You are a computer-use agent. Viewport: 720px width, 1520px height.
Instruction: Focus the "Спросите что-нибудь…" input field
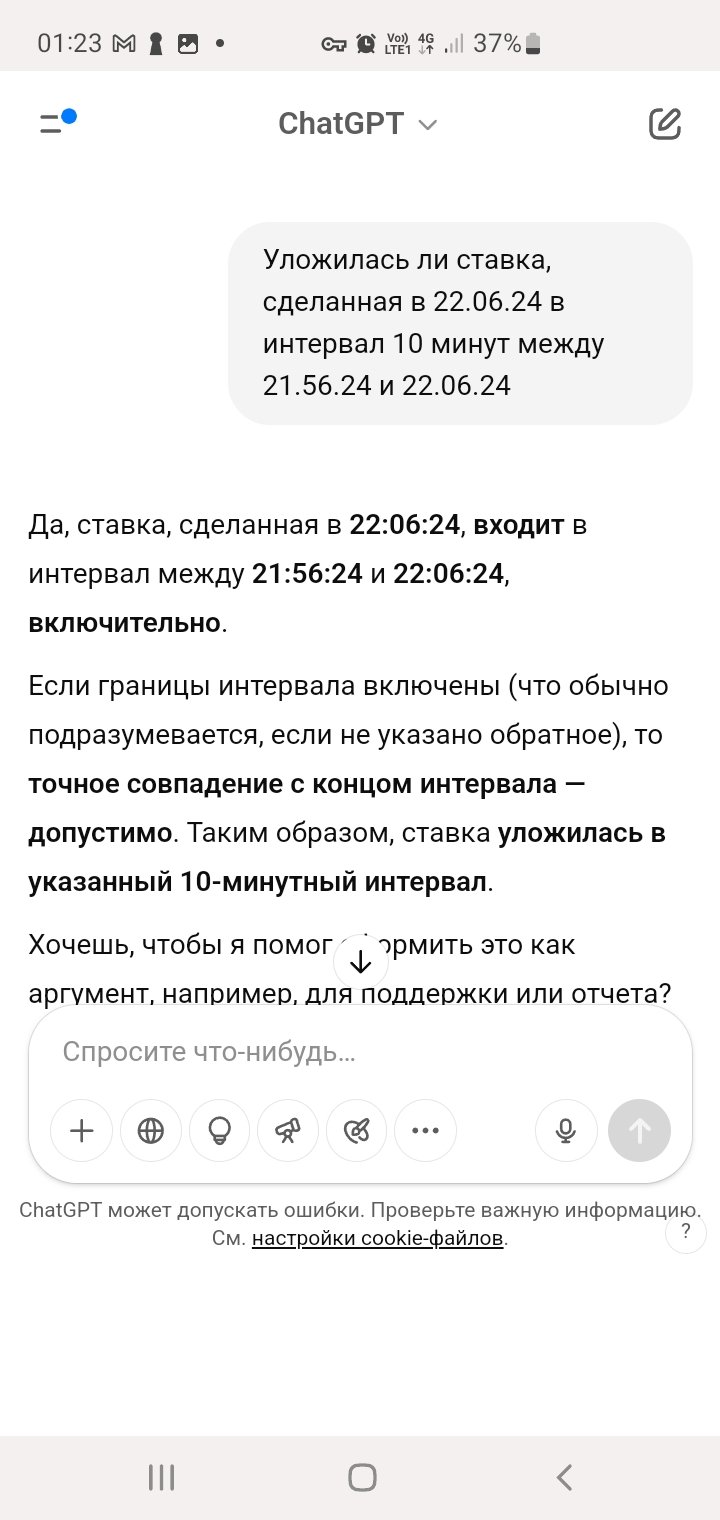(360, 1051)
